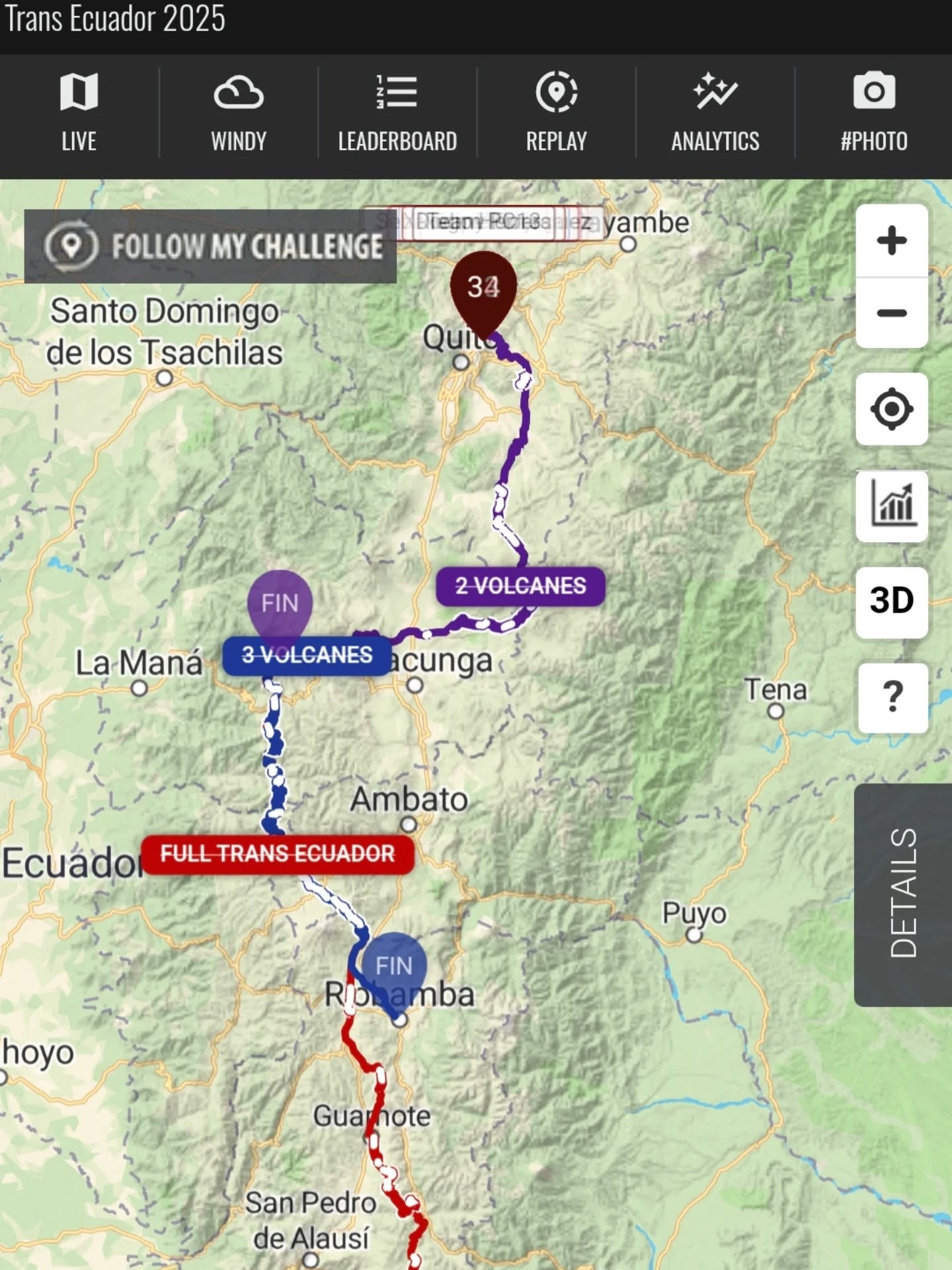Zoom out using the minus icon
The image size is (952, 1270).
(891, 314)
